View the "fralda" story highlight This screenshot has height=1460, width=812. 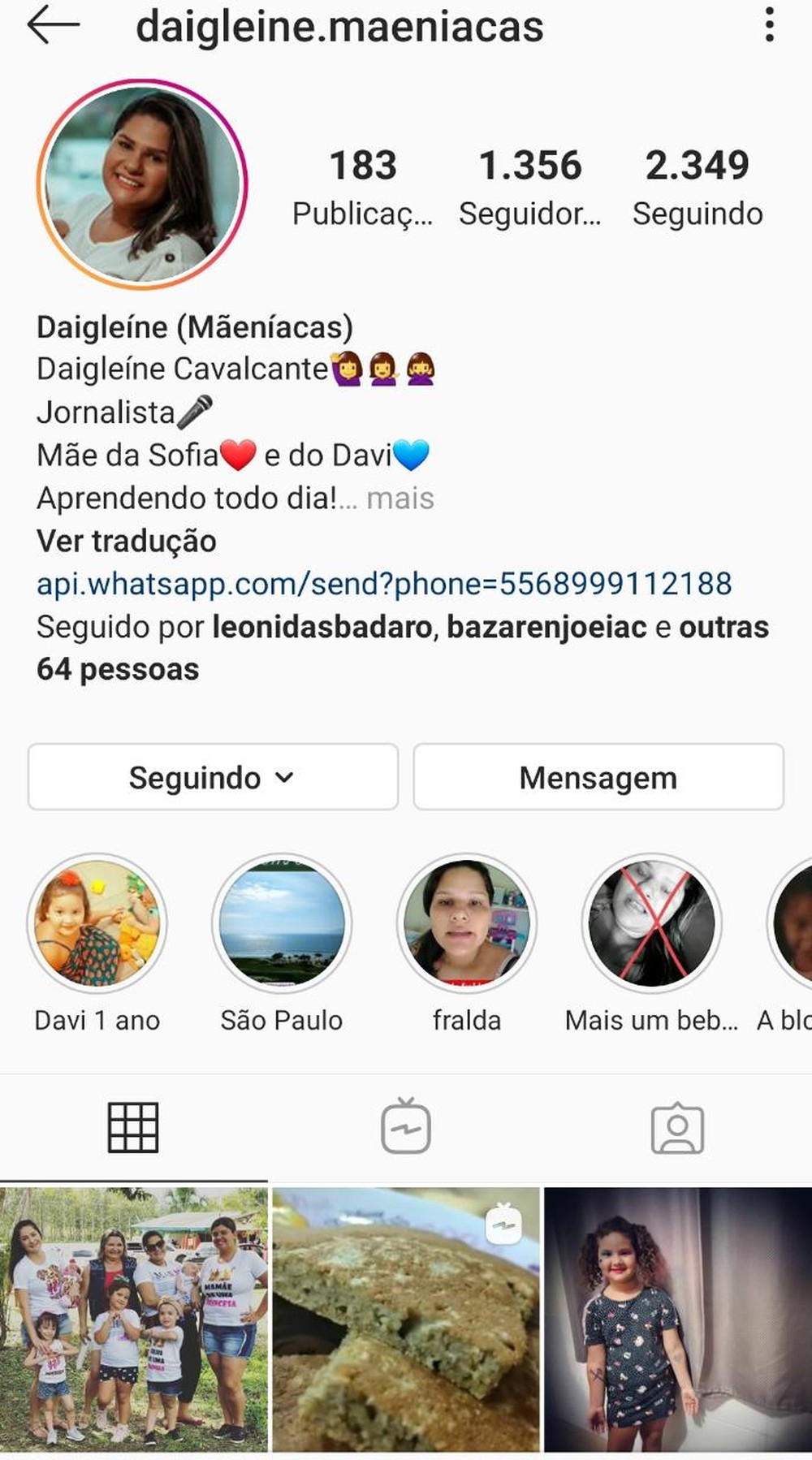point(467,924)
